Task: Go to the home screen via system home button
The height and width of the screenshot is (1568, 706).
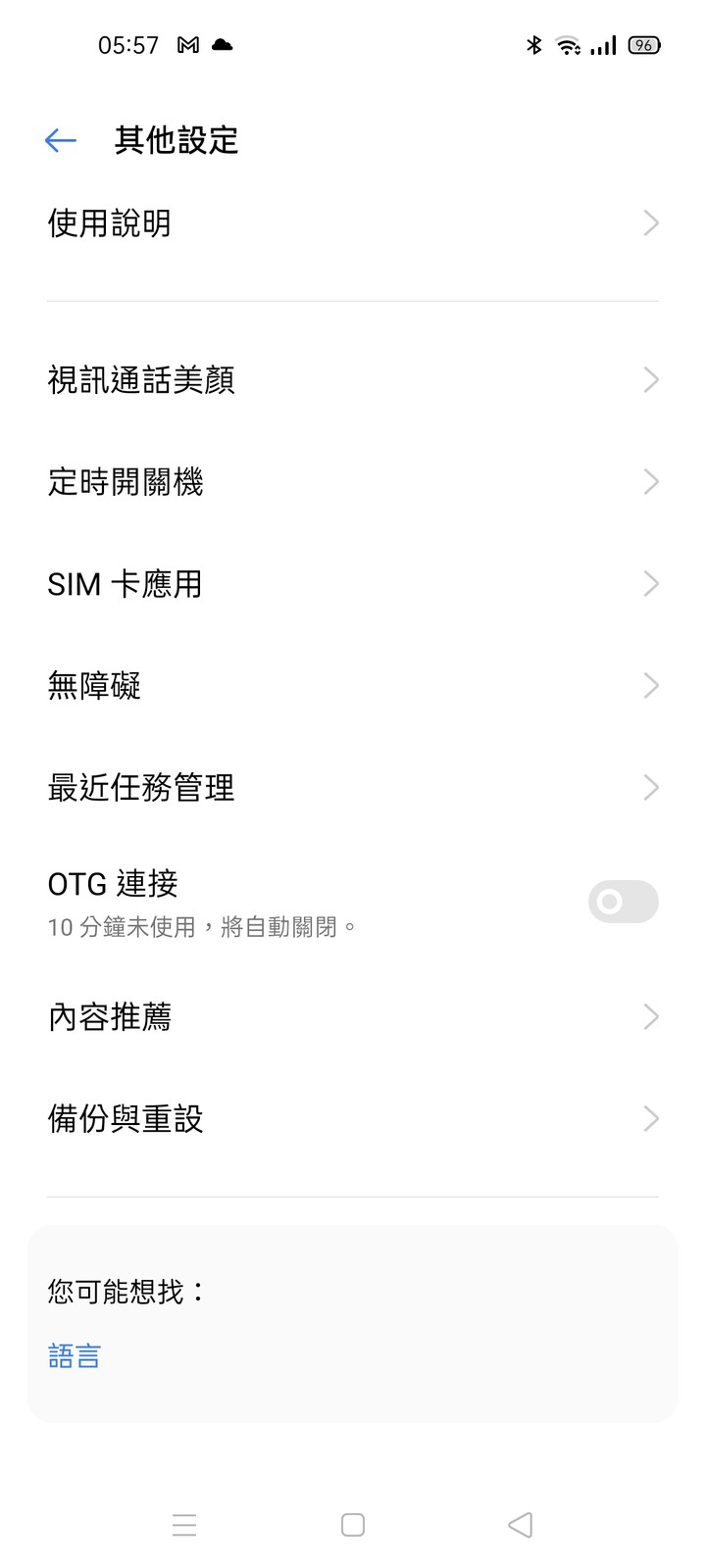Action: 353,1525
